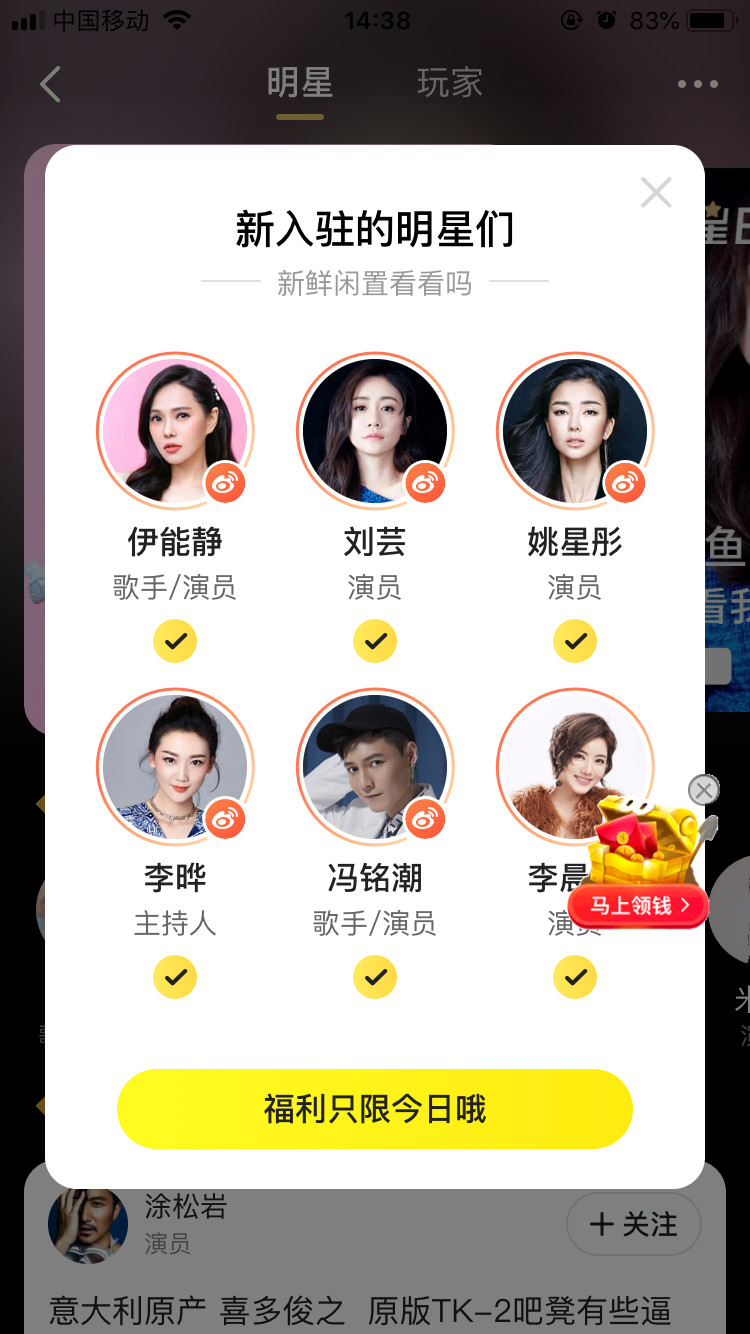
Task: Uncheck the checkmark under 刘芸
Action: coord(375,641)
